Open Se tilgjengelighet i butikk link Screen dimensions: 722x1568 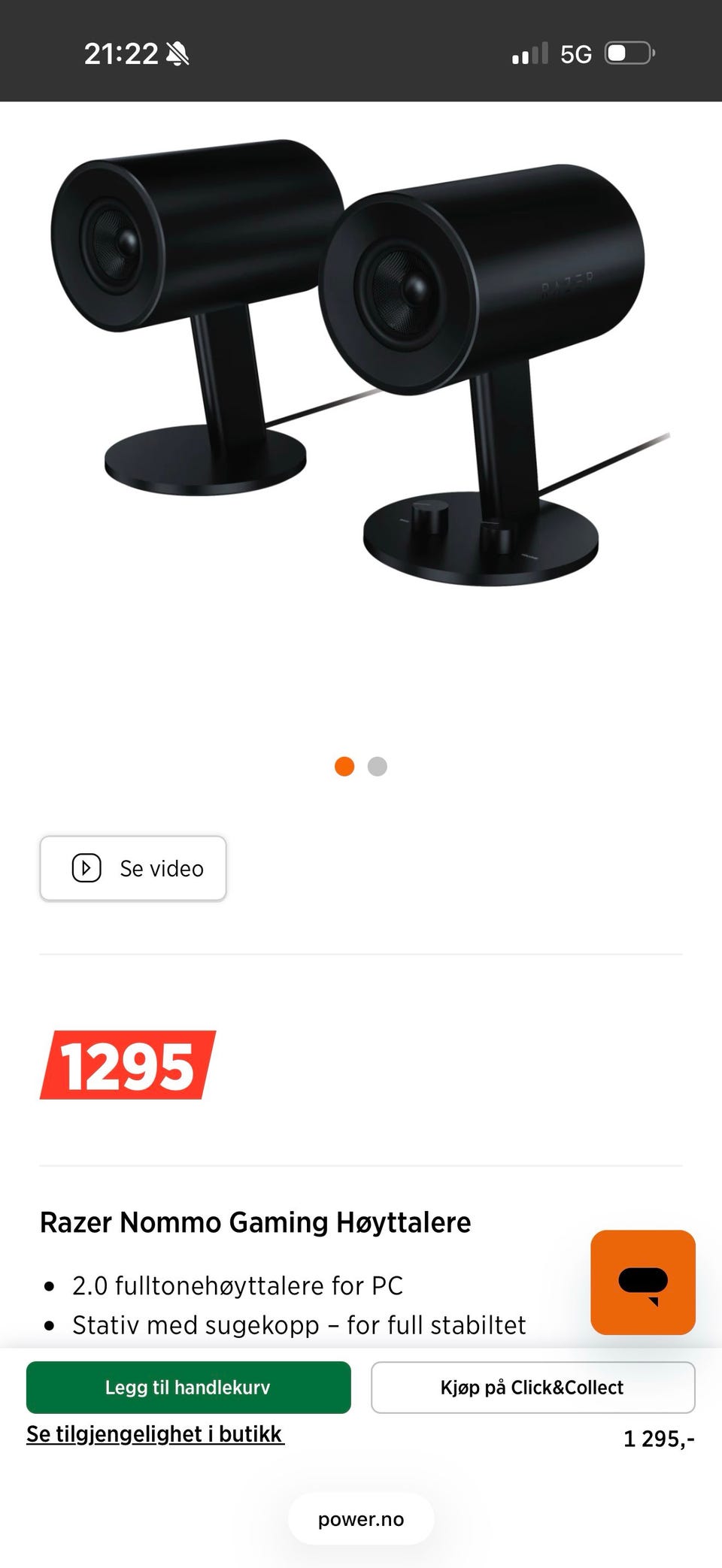tap(155, 1434)
